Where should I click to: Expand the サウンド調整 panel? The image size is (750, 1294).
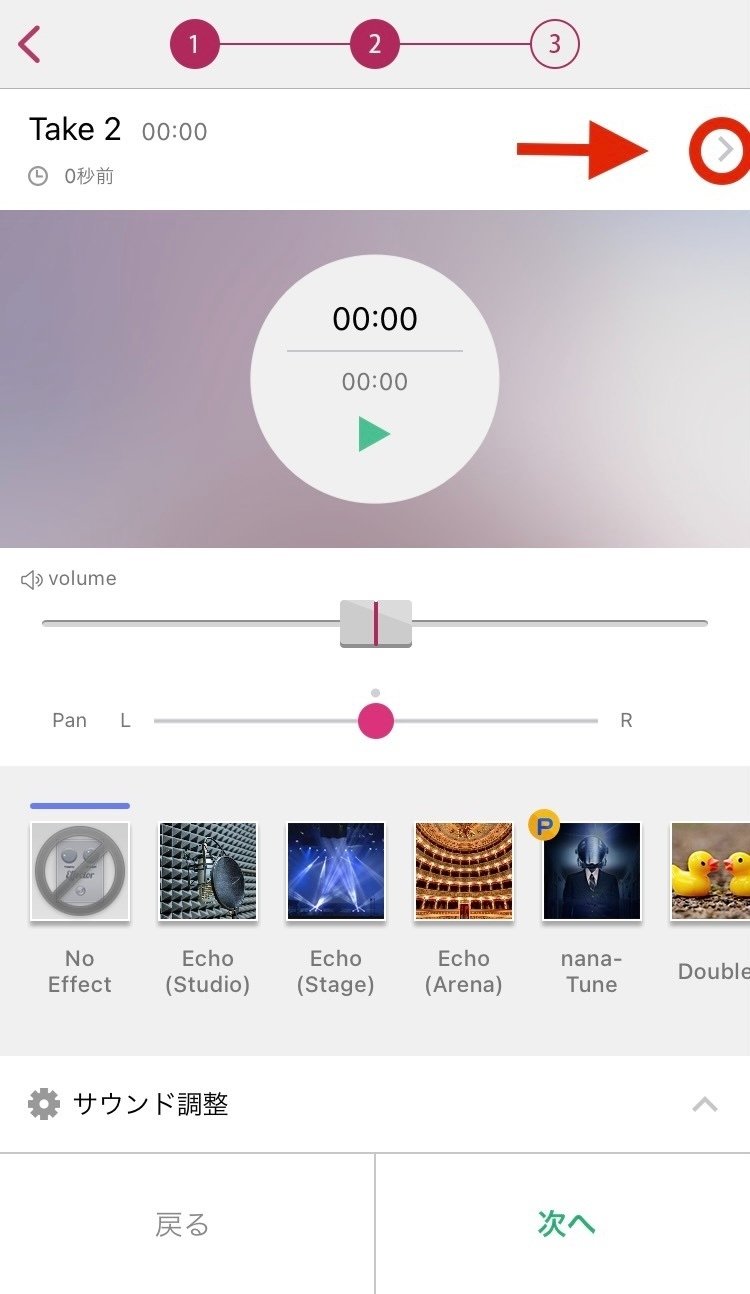click(x=375, y=1104)
